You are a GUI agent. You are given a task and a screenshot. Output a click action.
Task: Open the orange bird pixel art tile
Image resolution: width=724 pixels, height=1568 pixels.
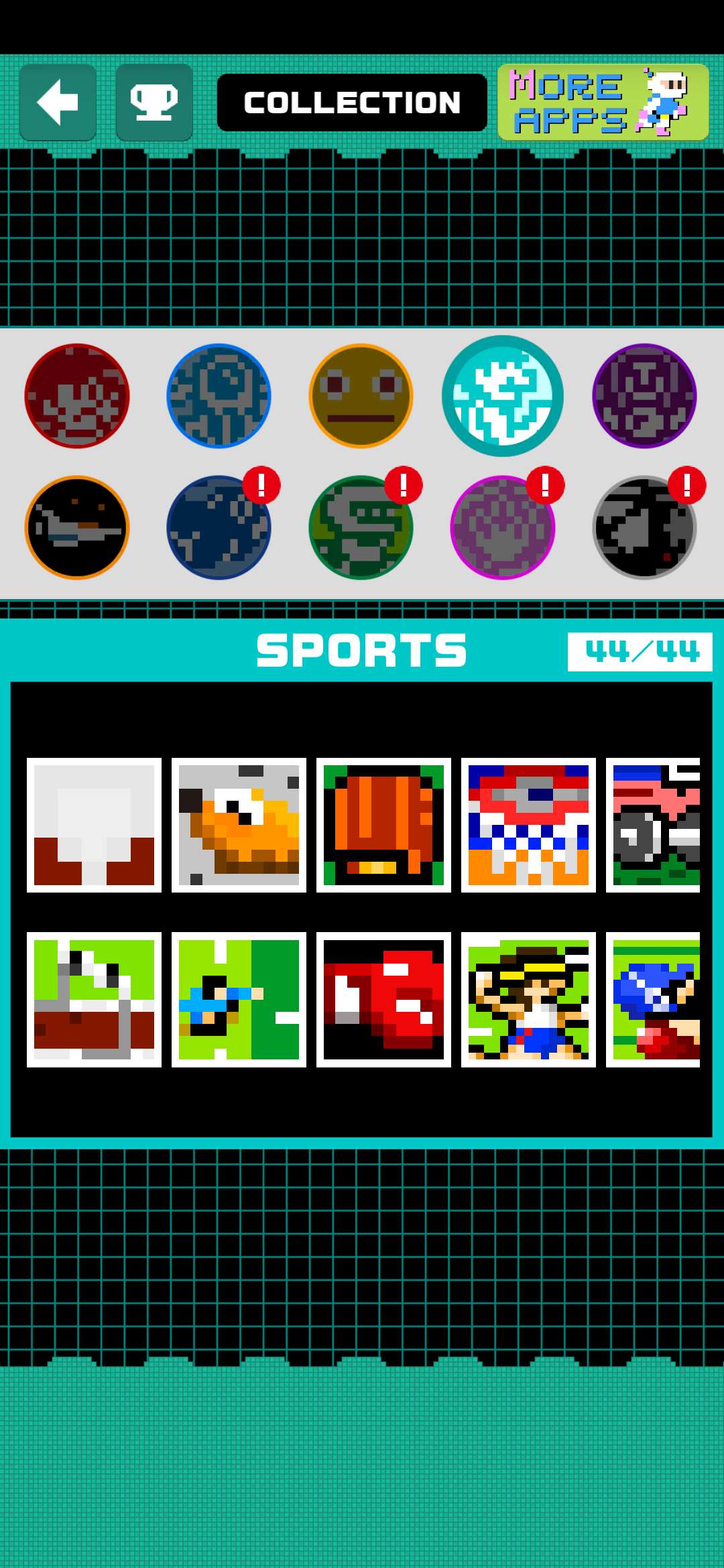[x=239, y=825]
